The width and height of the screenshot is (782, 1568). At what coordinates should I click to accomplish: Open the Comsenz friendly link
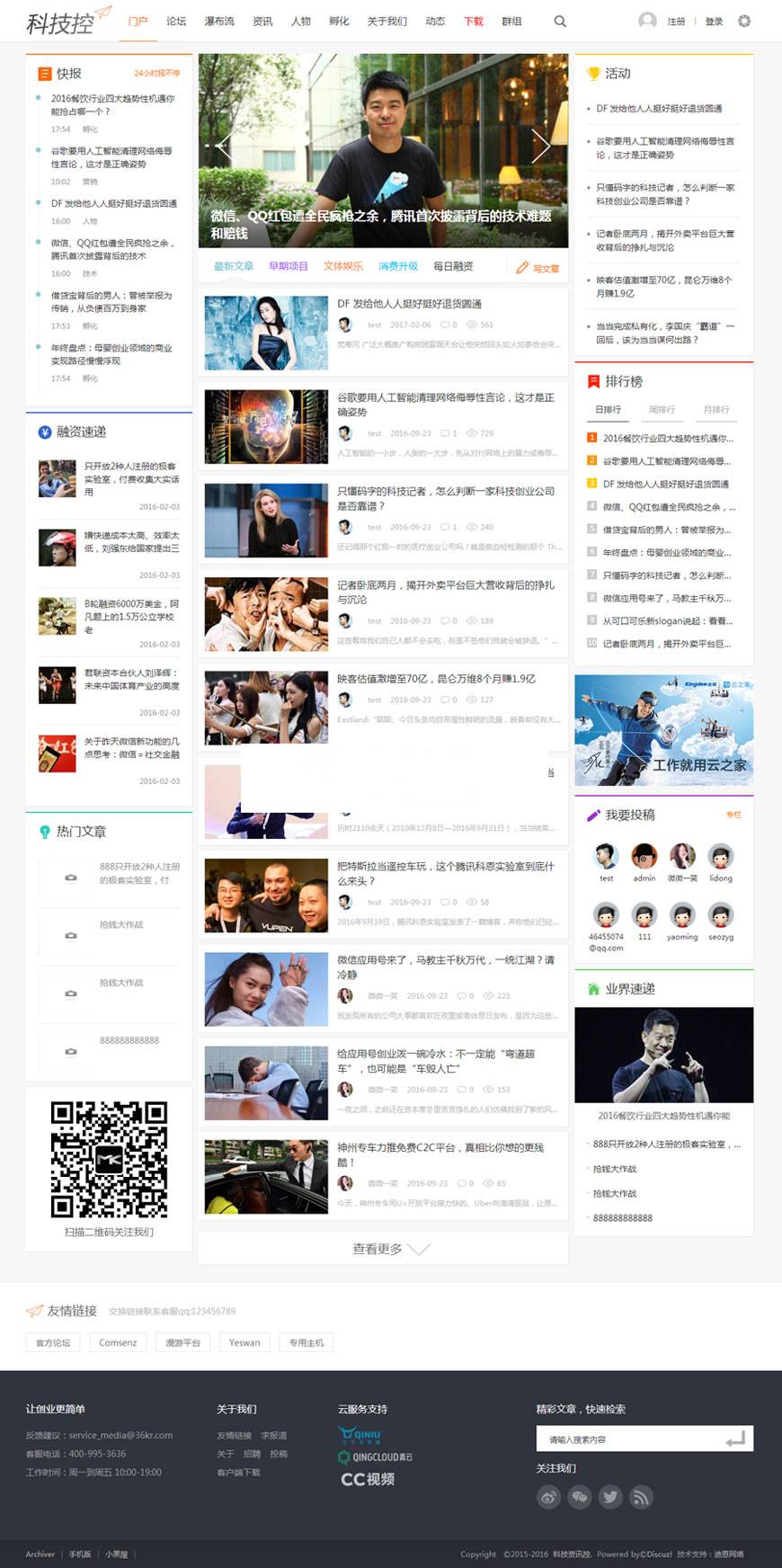click(x=118, y=1342)
